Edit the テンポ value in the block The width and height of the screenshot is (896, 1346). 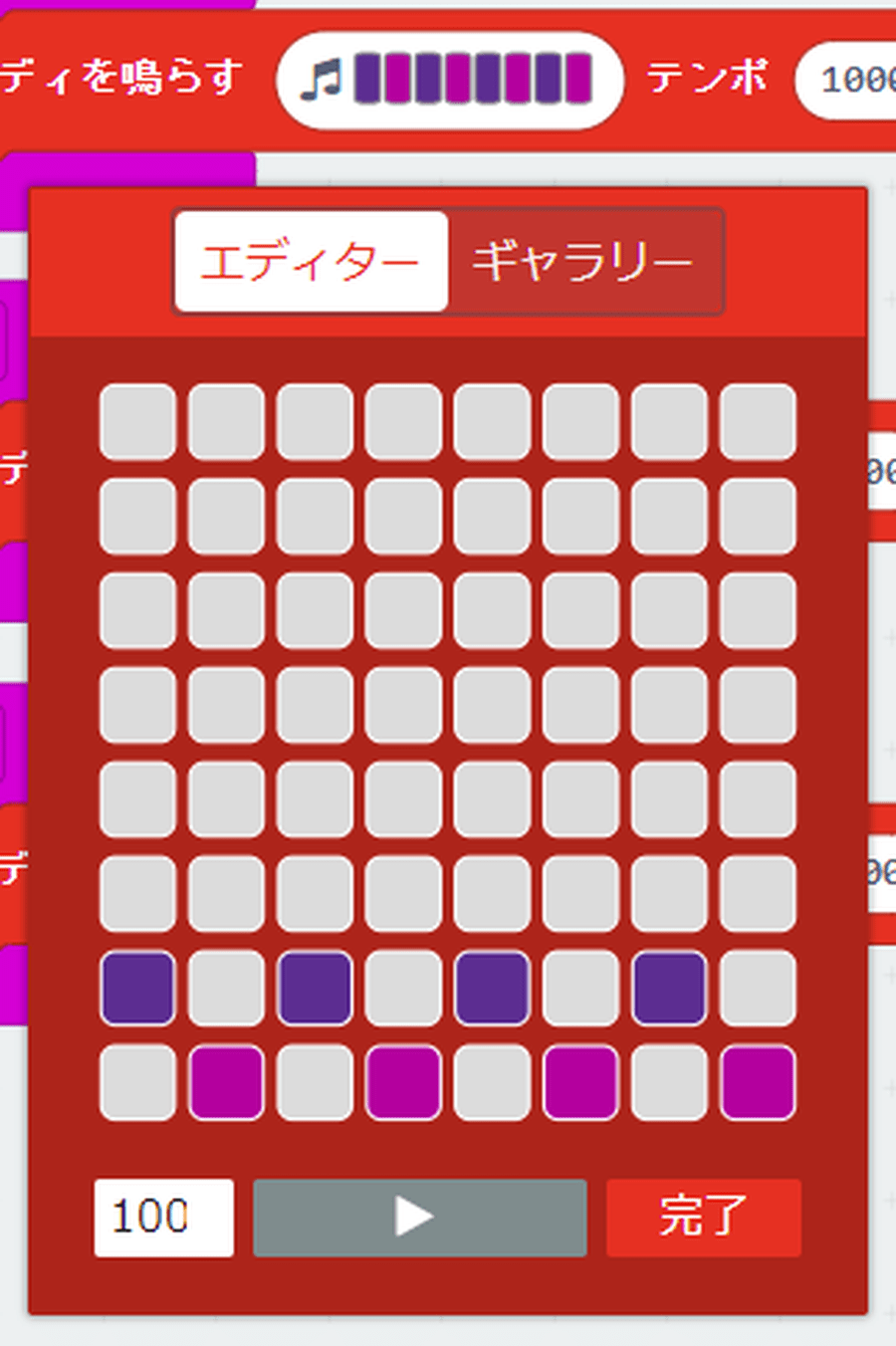(x=851, y=80)
